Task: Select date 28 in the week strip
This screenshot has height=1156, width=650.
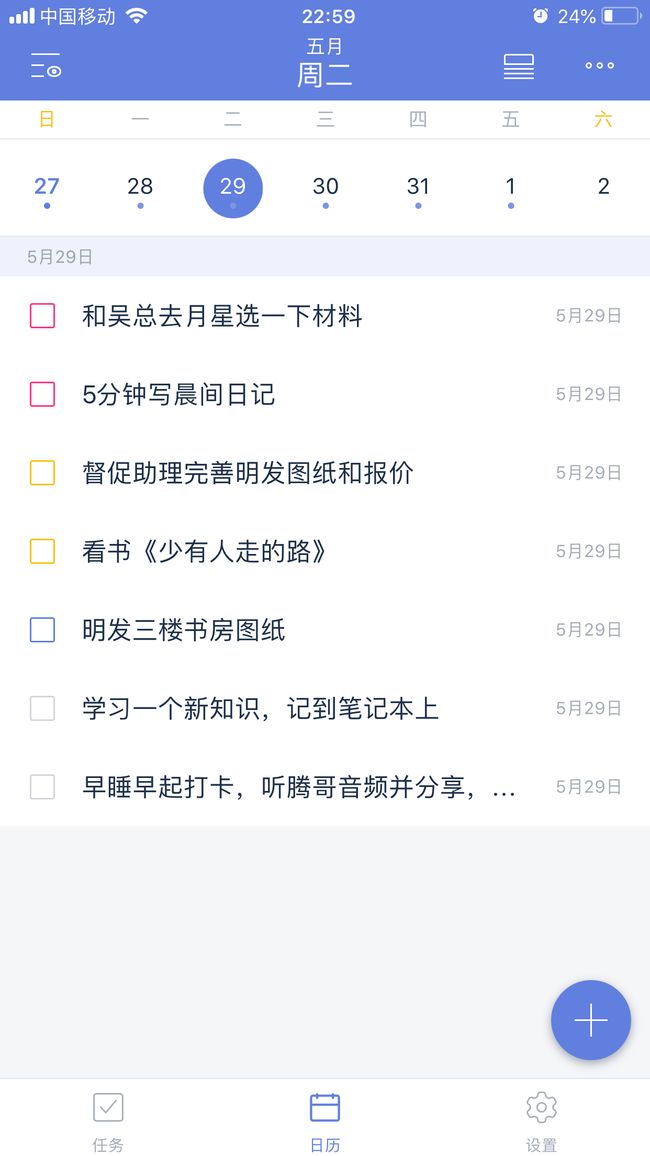Action: (x=140, y=189)
